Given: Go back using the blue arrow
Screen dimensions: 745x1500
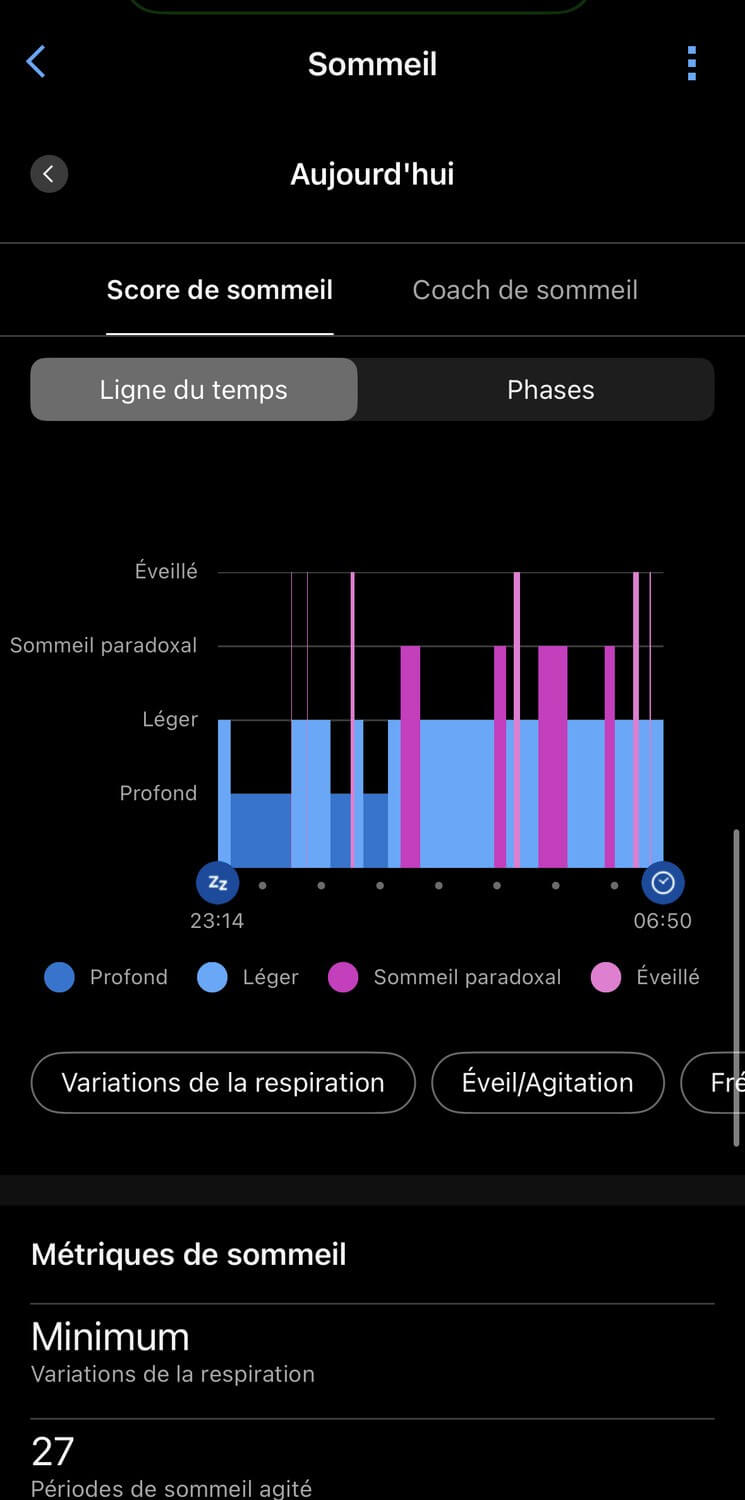Looking at the screenshot, I should 35,62.
